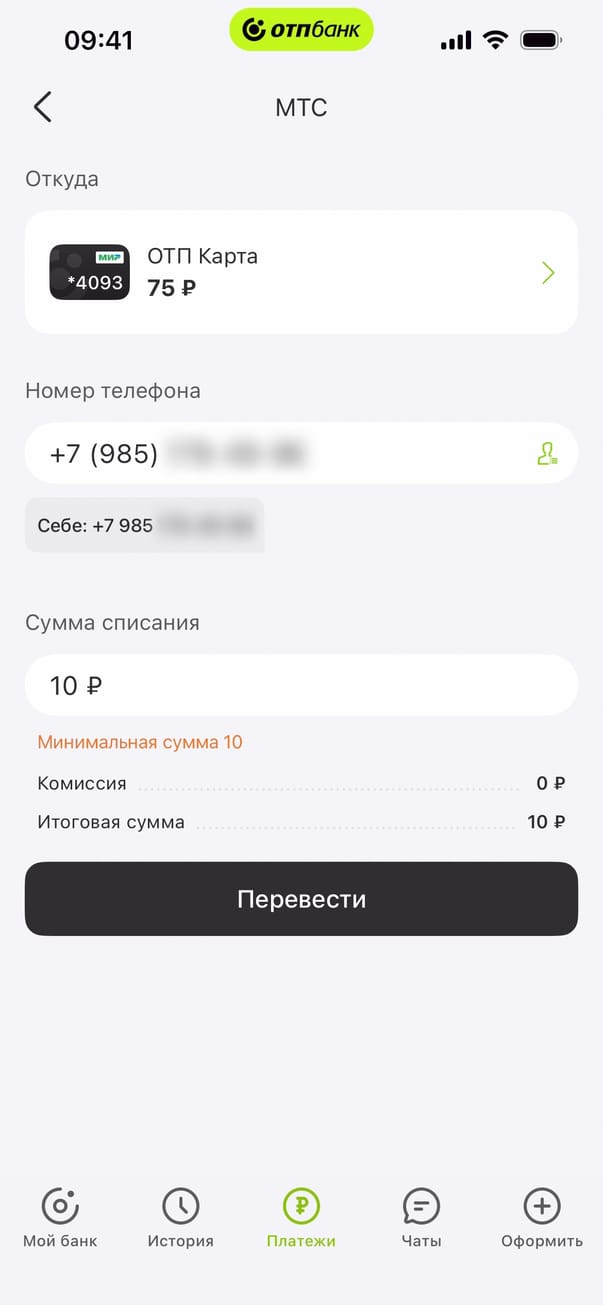Tap the phone number input field
The image size is (603, 1305).
pyautogui.click(x=280, y=454)
